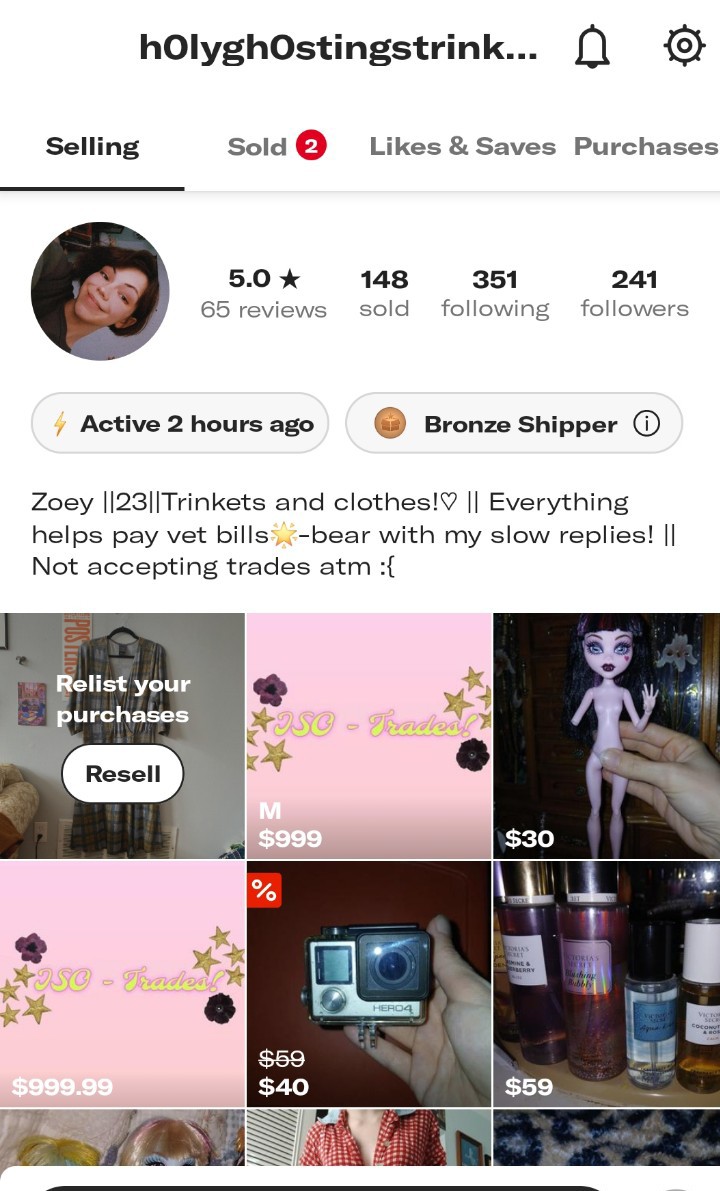Screen dimensions: 720x1191
Task: Open the $999 ISO Trades listing
Action: click(x=369, y=736)
